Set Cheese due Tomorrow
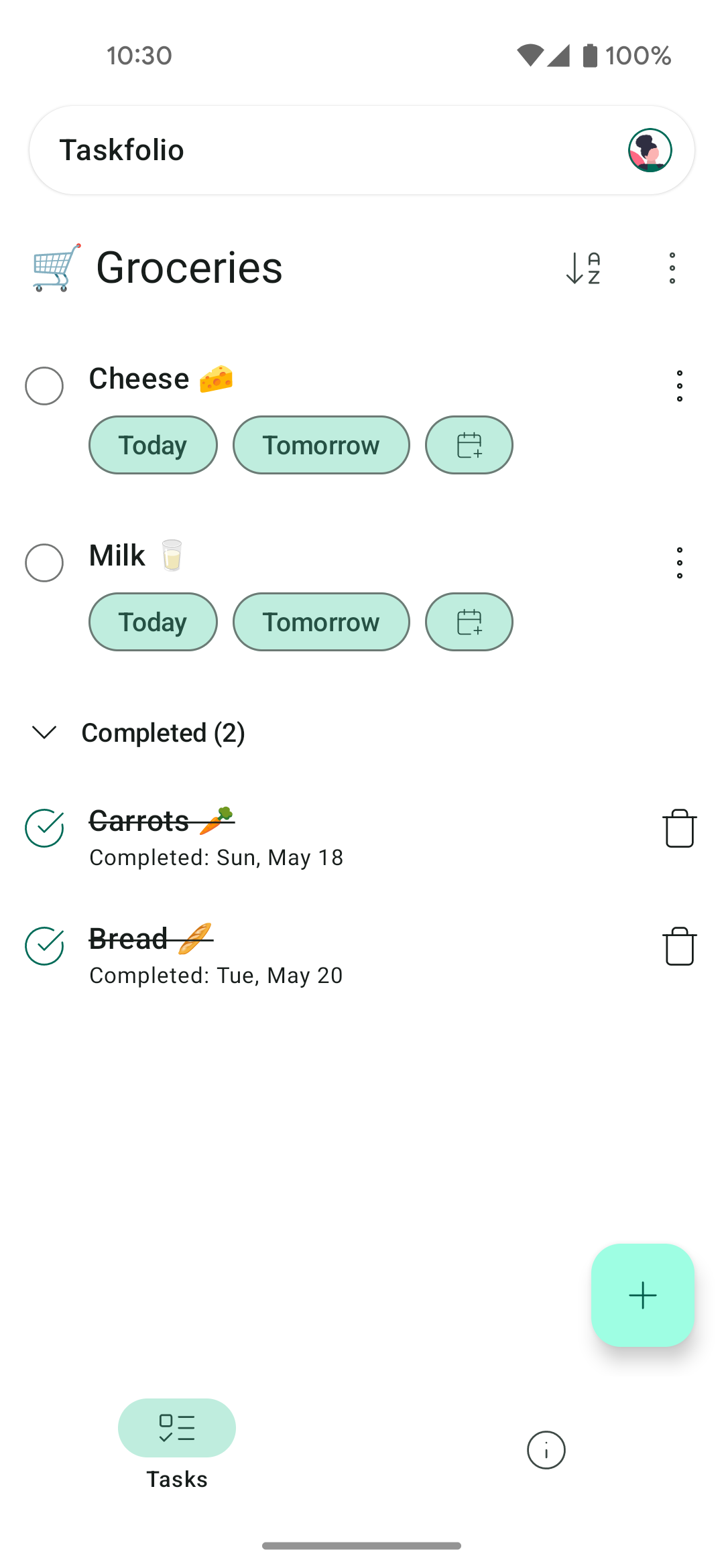 321,445
